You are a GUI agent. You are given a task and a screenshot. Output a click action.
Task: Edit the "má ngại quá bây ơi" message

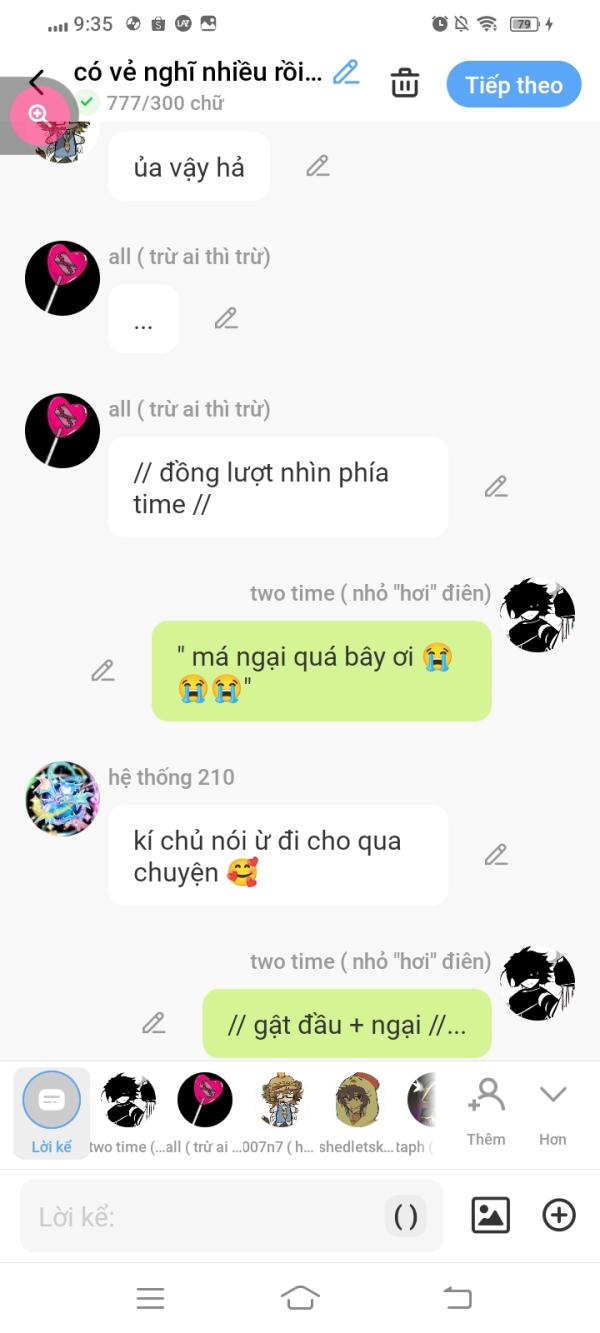point(103,670)
